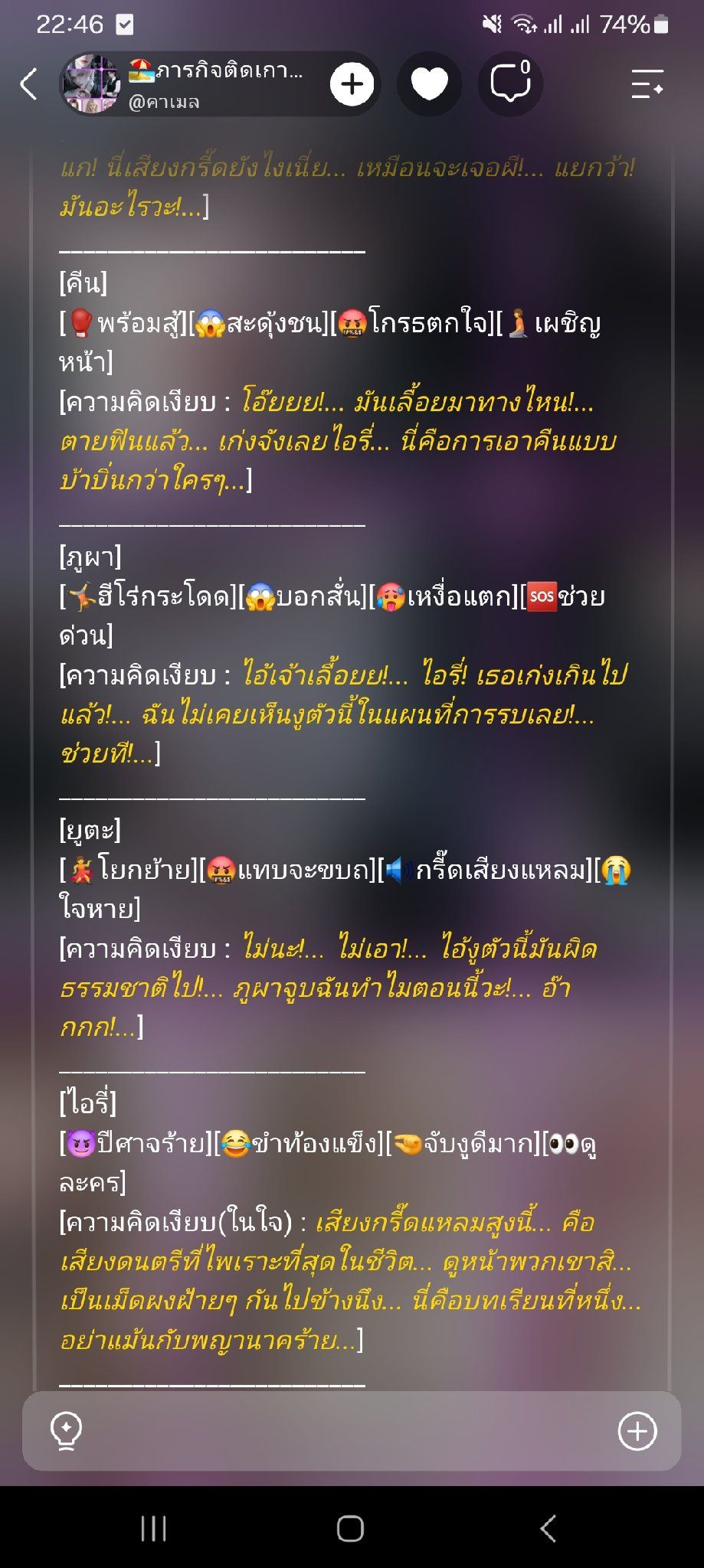Like this chat with the heart icon

429,84
